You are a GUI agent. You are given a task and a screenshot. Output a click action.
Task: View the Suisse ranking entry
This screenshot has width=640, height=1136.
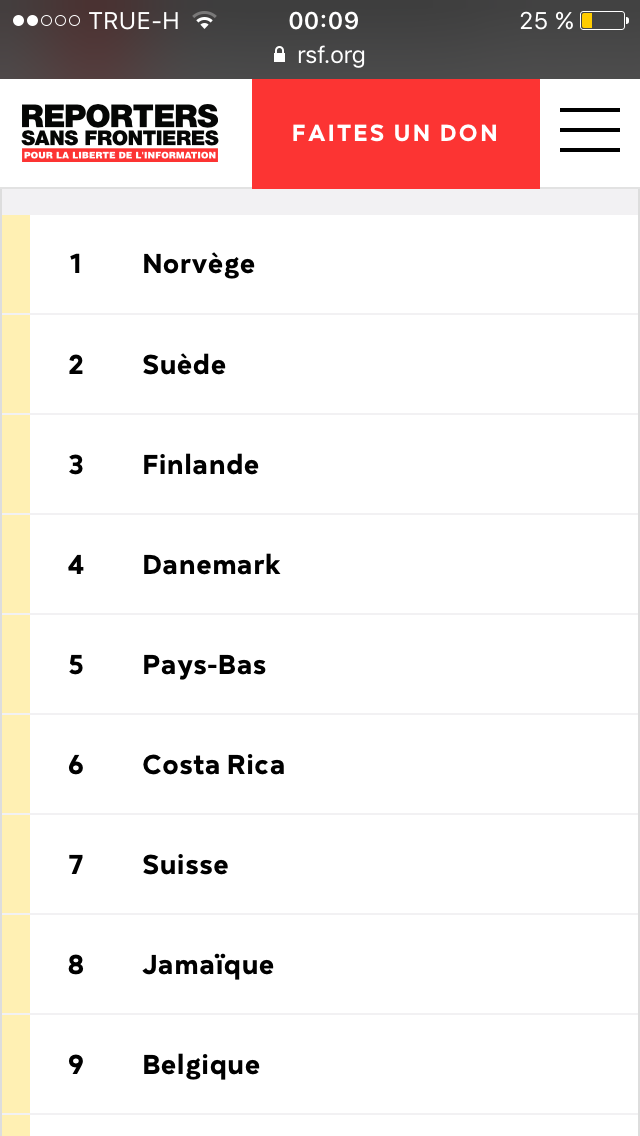pyautogui.click(x=185, y=864)
